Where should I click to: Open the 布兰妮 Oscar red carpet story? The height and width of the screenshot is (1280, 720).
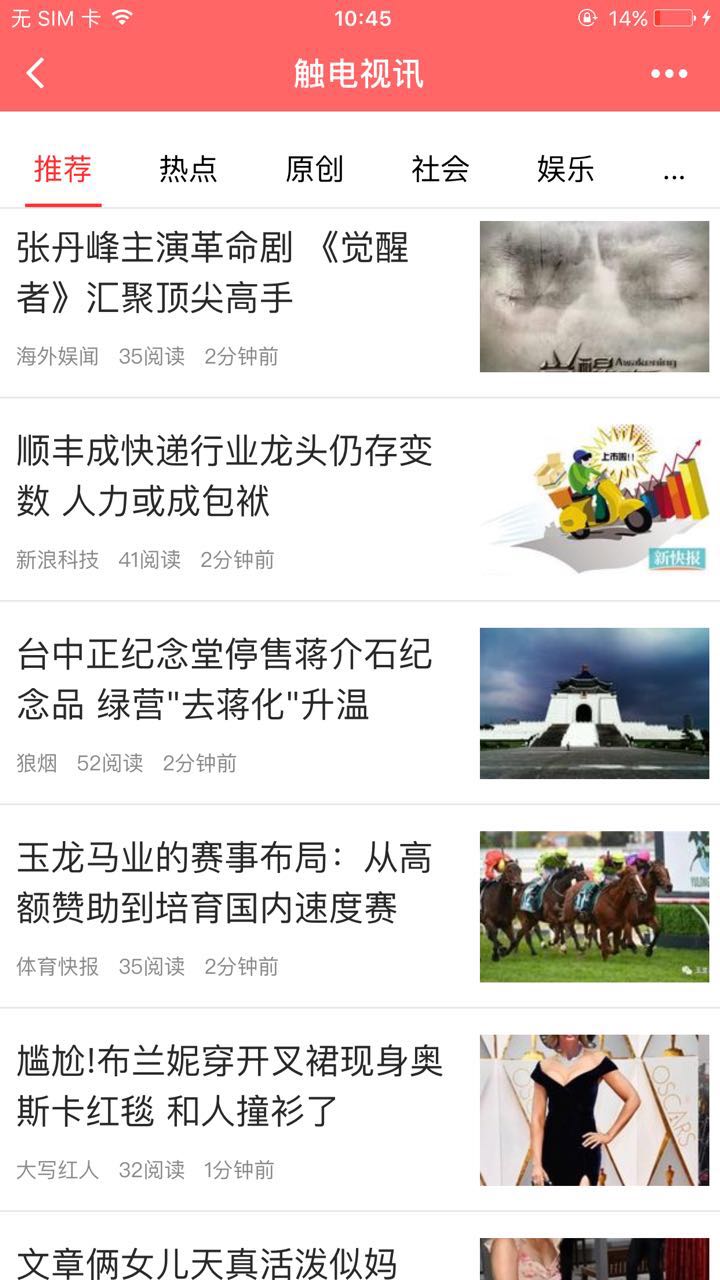point(230,1087)
